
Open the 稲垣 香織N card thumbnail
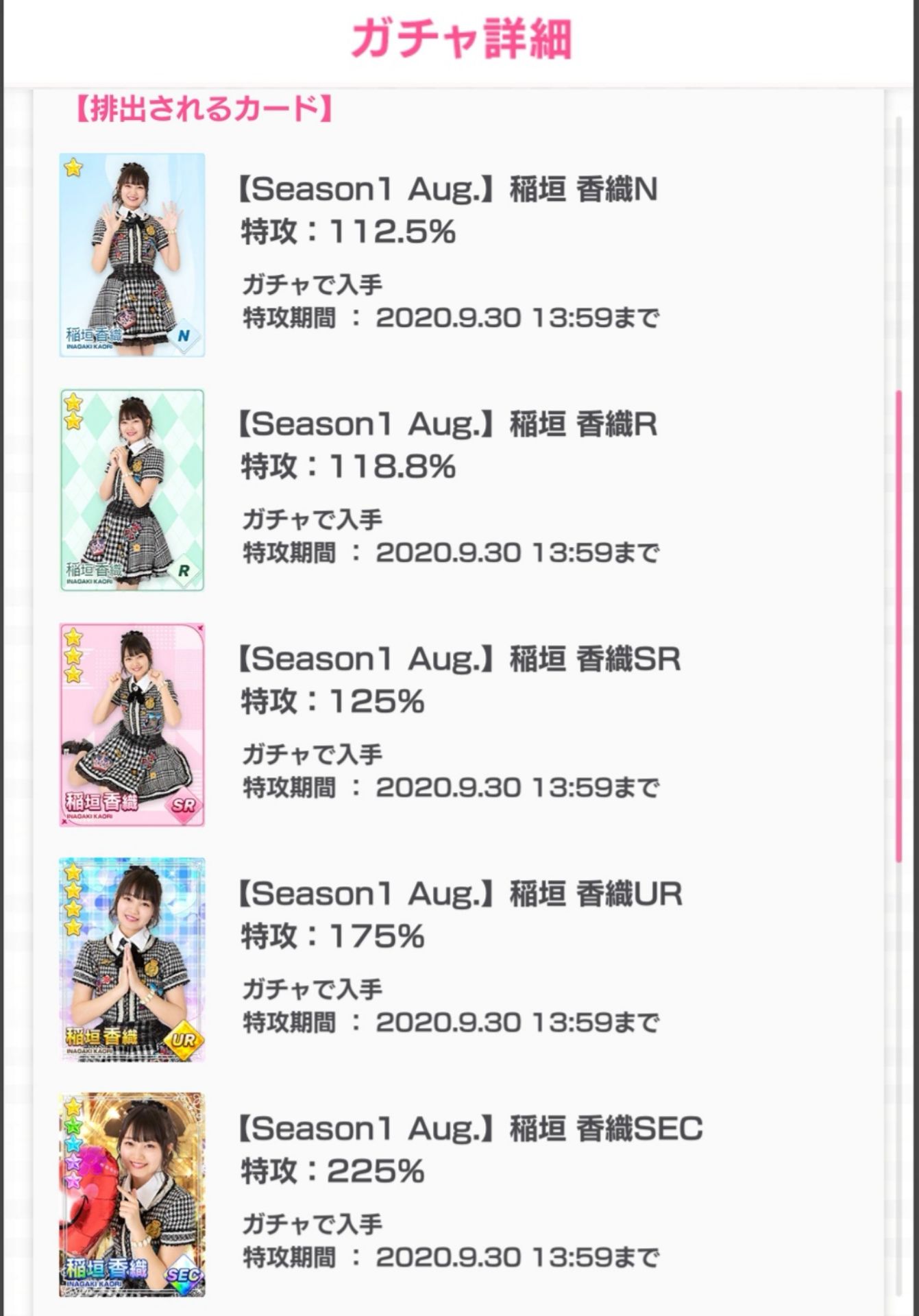pyautogui.click(x=132, y=255)
